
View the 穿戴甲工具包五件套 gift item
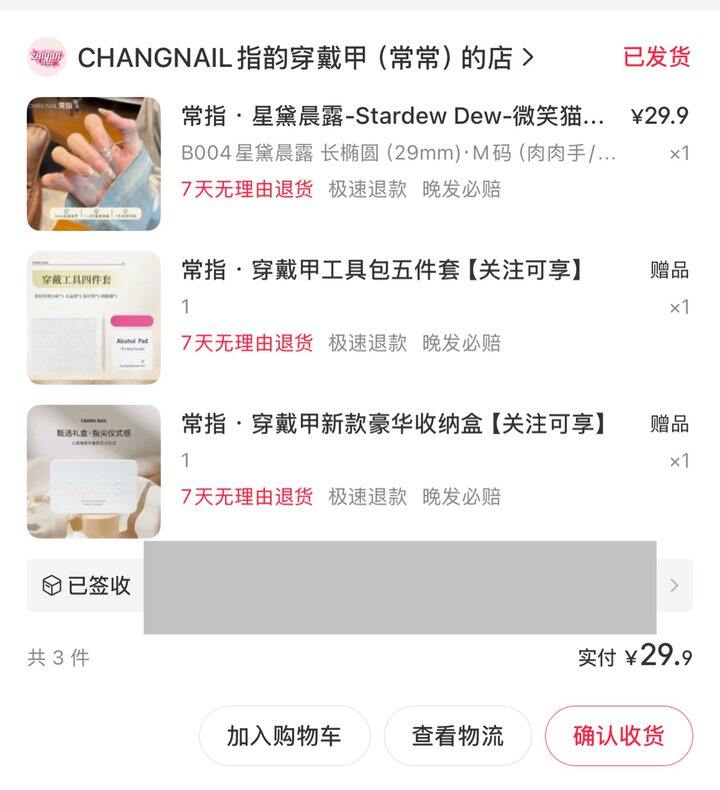pos(380,270)
